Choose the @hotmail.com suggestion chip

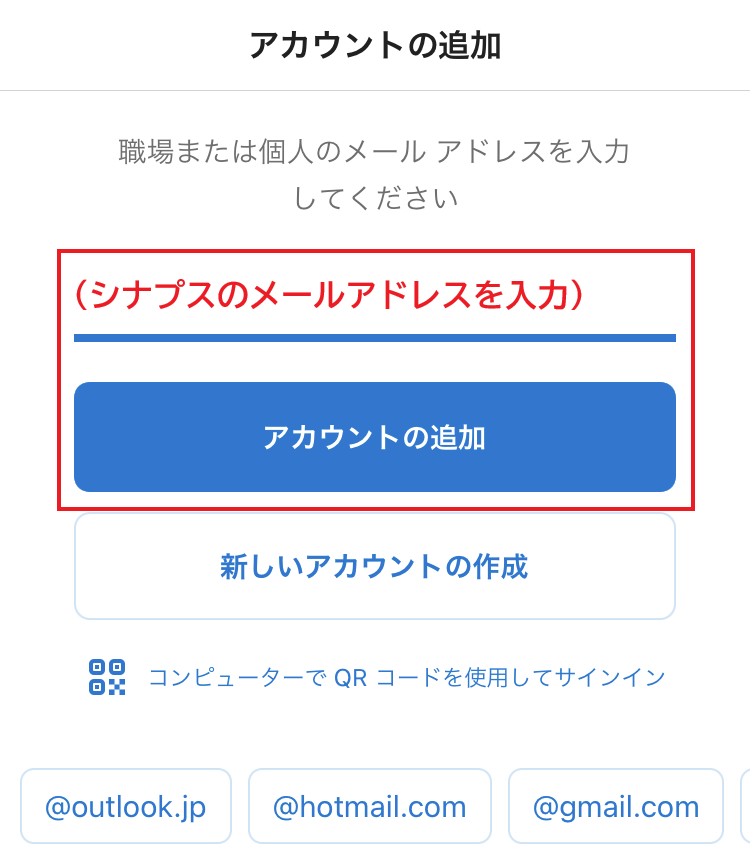click(369, 807)
